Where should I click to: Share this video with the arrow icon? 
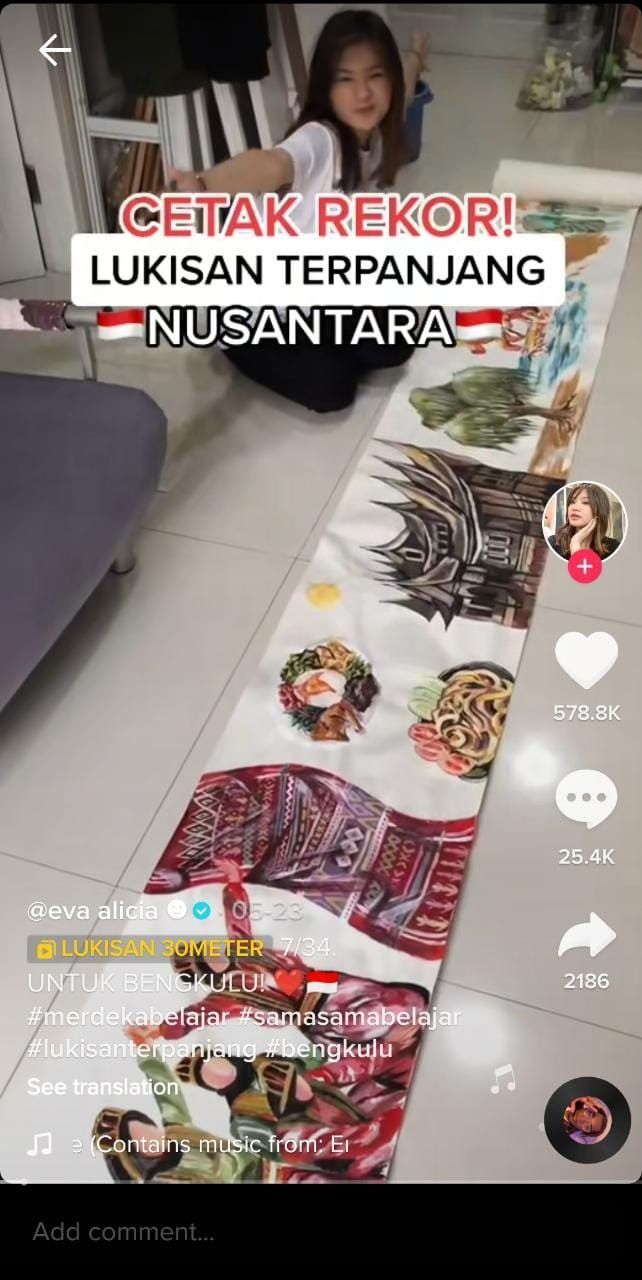pos(586,936)
